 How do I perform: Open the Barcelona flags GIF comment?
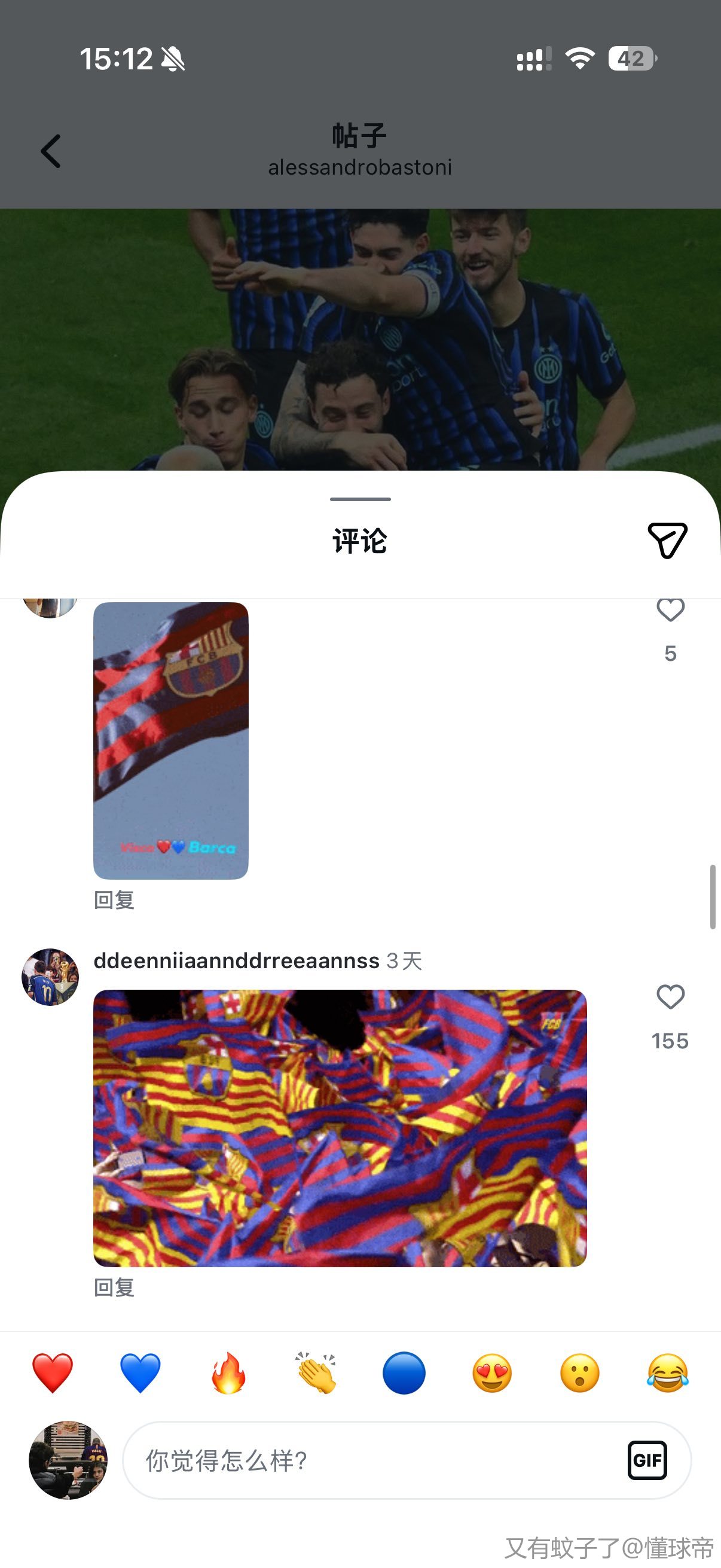340,1128
